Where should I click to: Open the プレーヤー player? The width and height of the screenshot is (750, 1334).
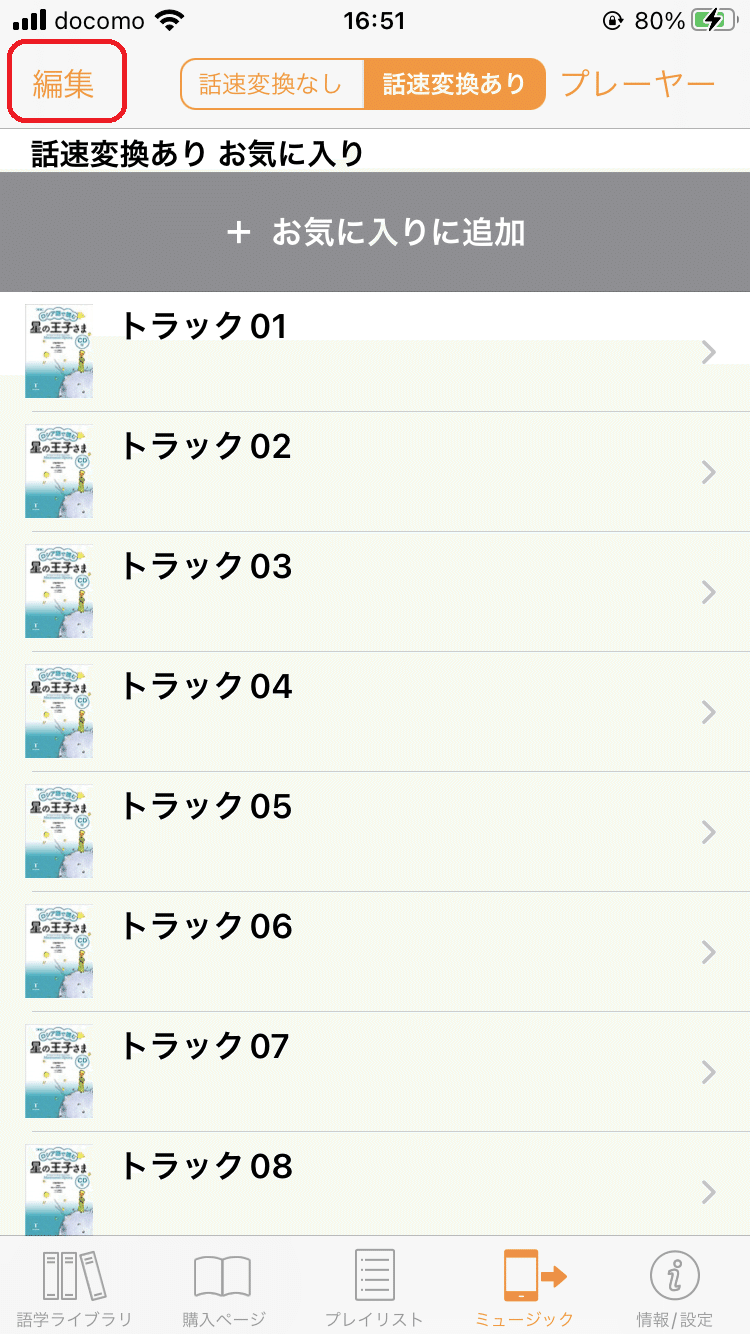[638, 84]
